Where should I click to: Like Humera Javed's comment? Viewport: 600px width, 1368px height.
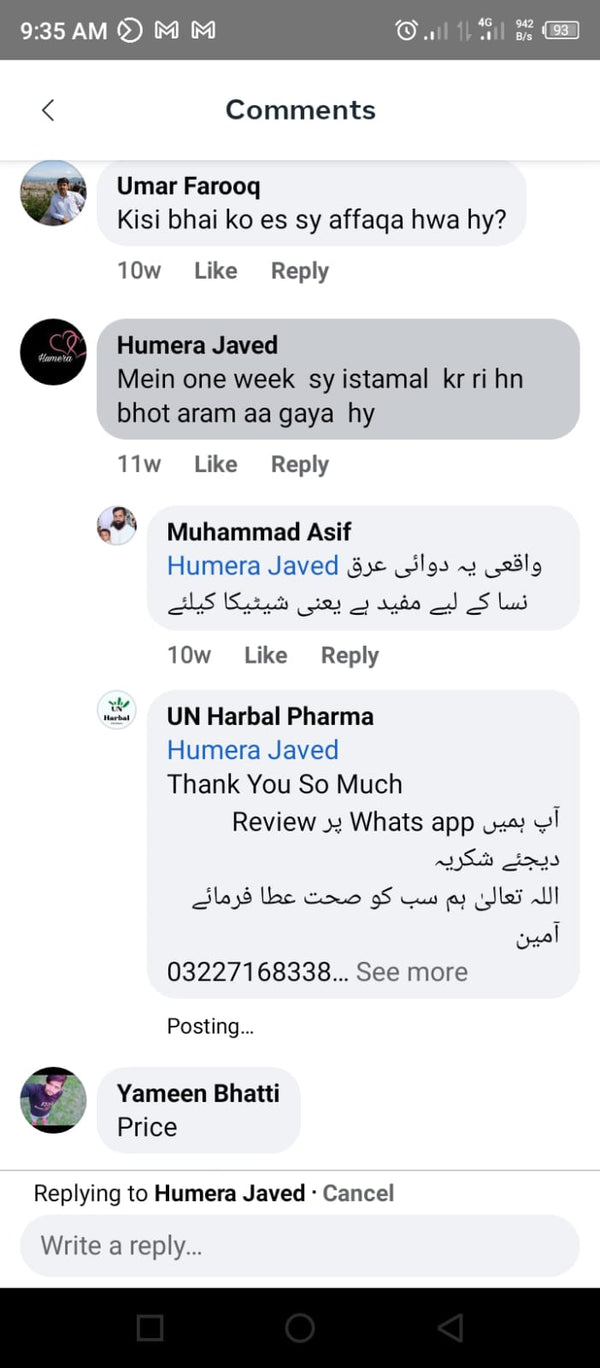(215, 464)
